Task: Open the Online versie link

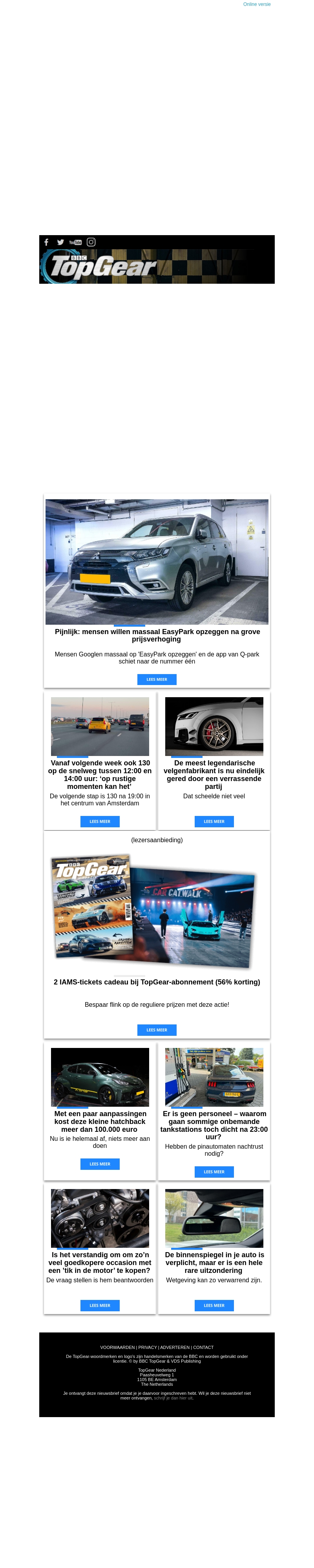Action: [x=257, y=4]
